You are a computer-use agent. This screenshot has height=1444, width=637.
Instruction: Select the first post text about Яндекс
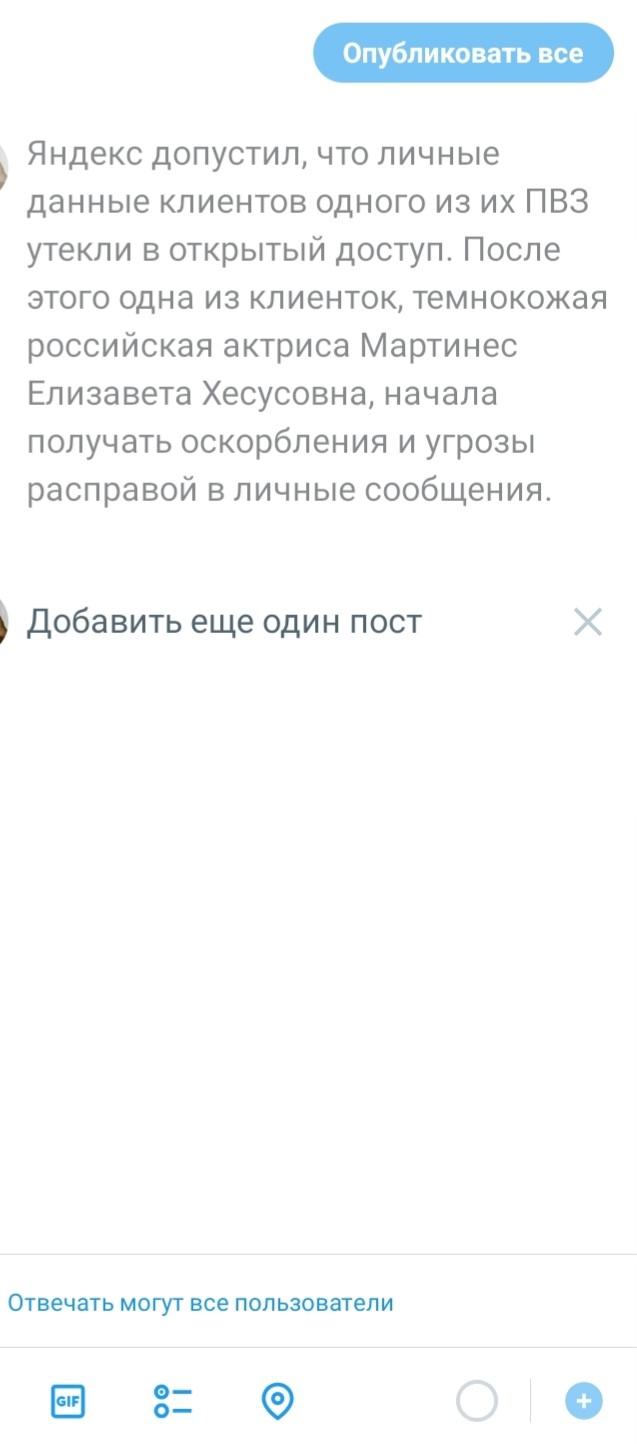tap(317, 322)
